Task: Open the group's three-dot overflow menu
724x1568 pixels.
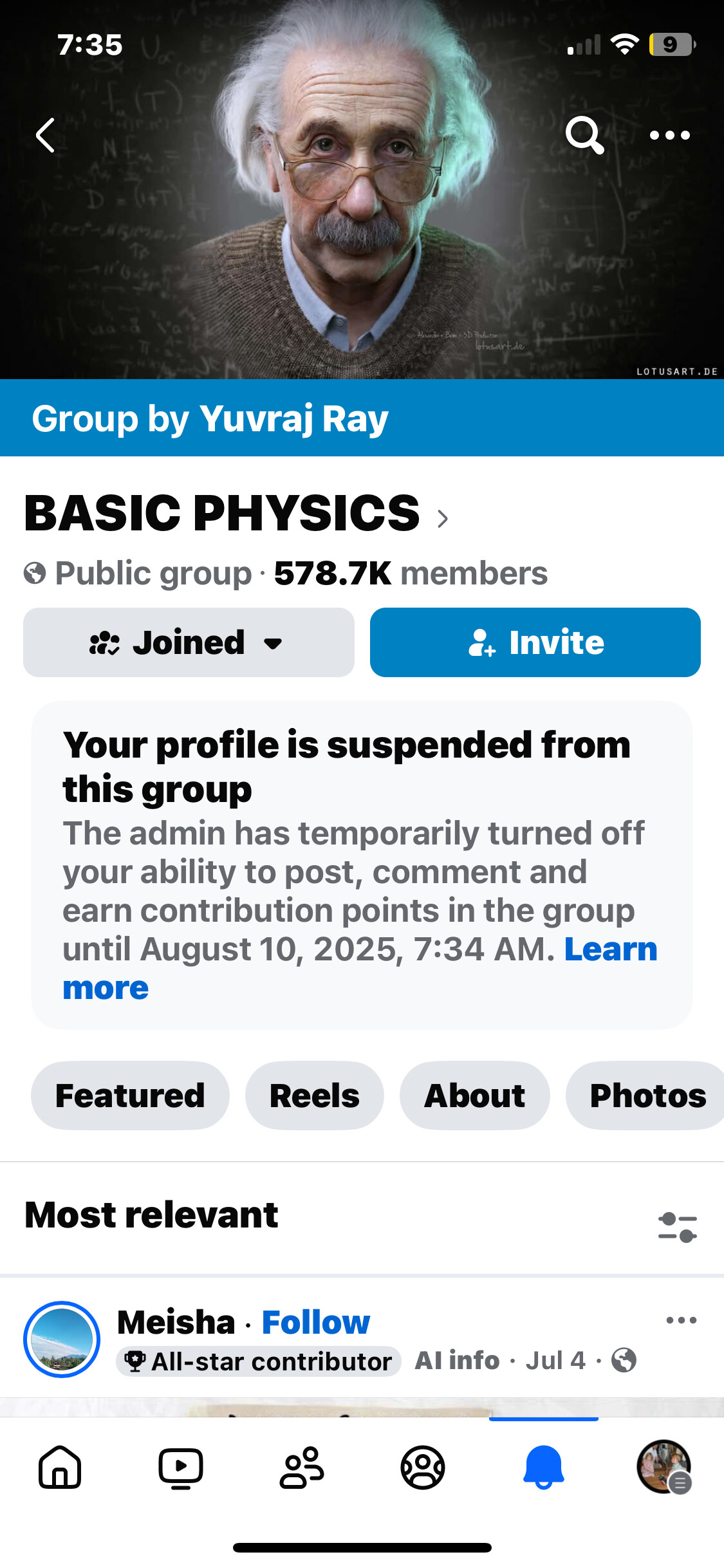Action: [x=669, y=135]
